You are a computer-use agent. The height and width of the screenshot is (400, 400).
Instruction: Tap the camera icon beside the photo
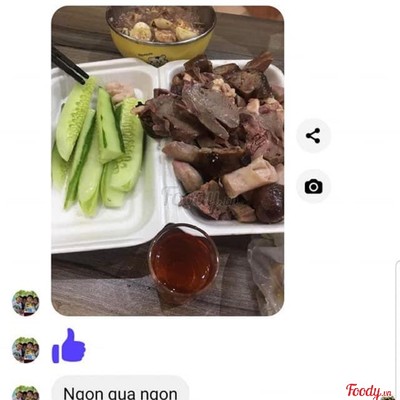coord(313,186)
